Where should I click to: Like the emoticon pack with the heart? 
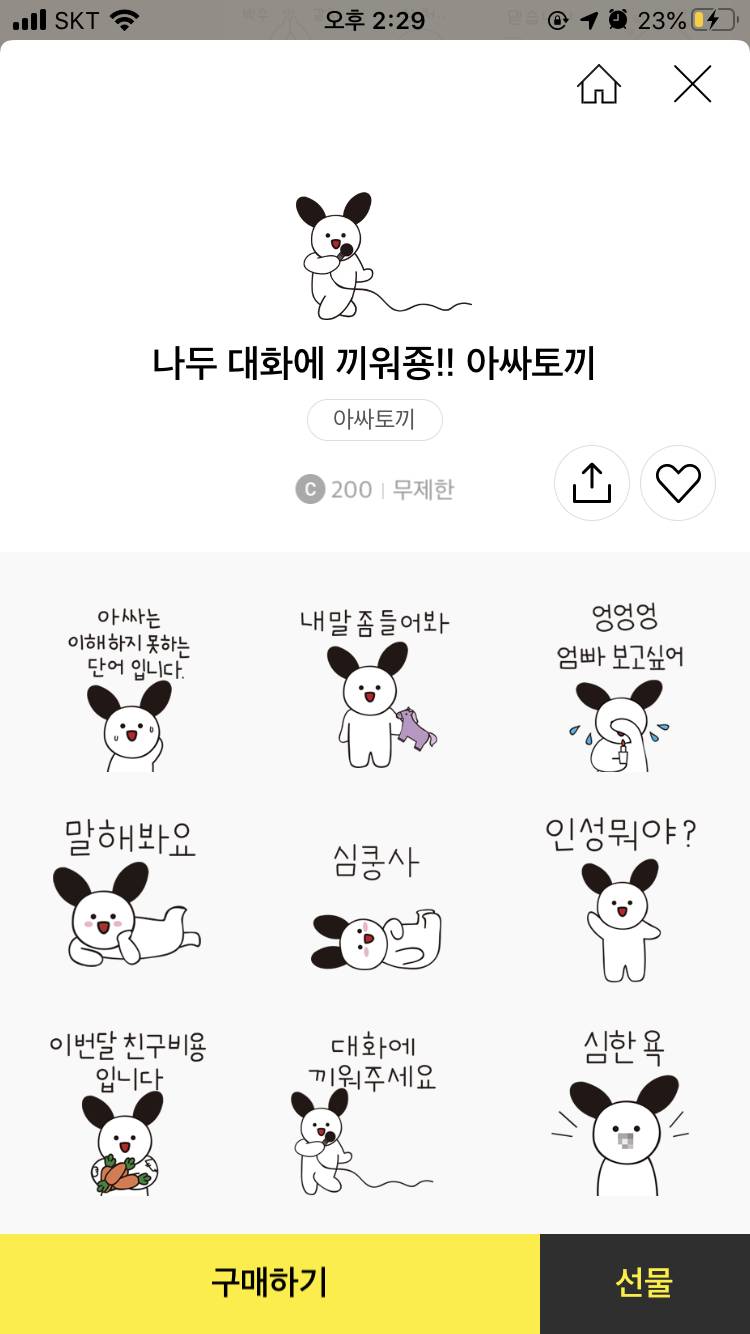(678, 483)
